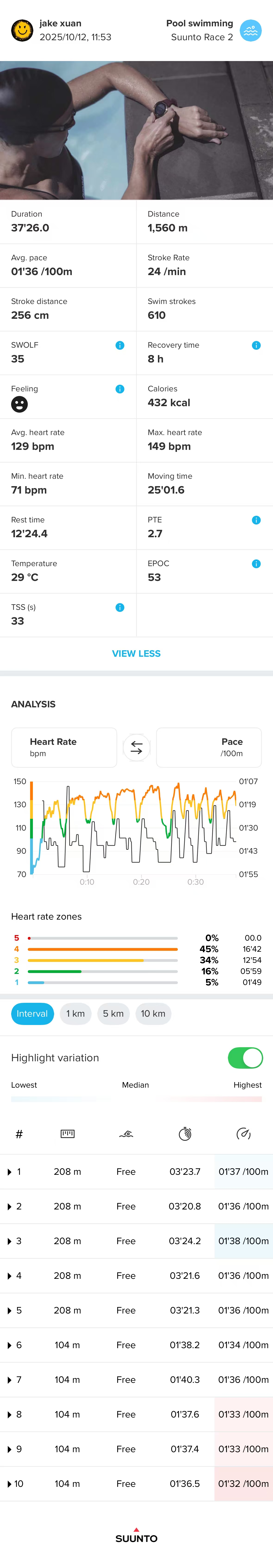The image size is (273, 1568).
Task: Switch laps to 10 km
Action: click(x=153, y=1013)
